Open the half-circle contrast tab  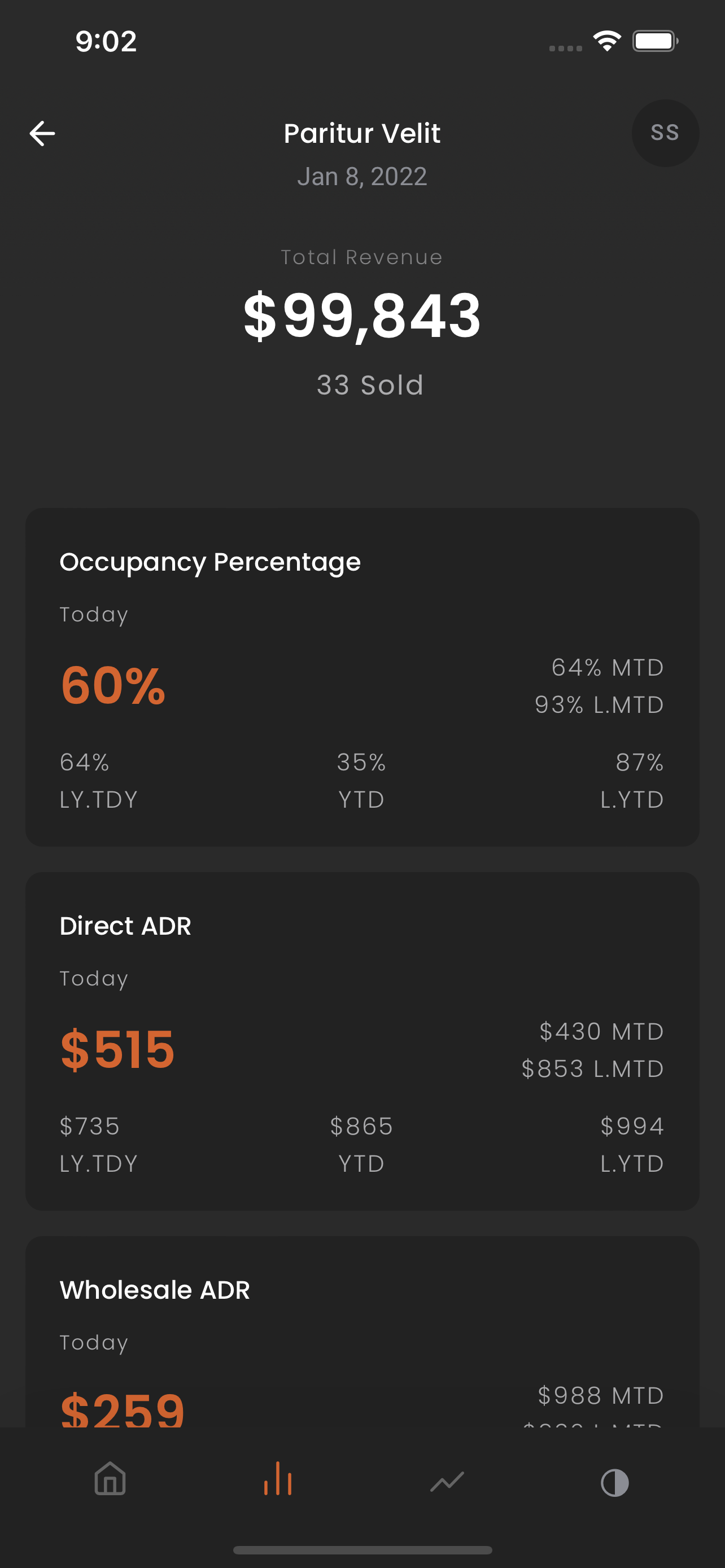[615, 1482]
